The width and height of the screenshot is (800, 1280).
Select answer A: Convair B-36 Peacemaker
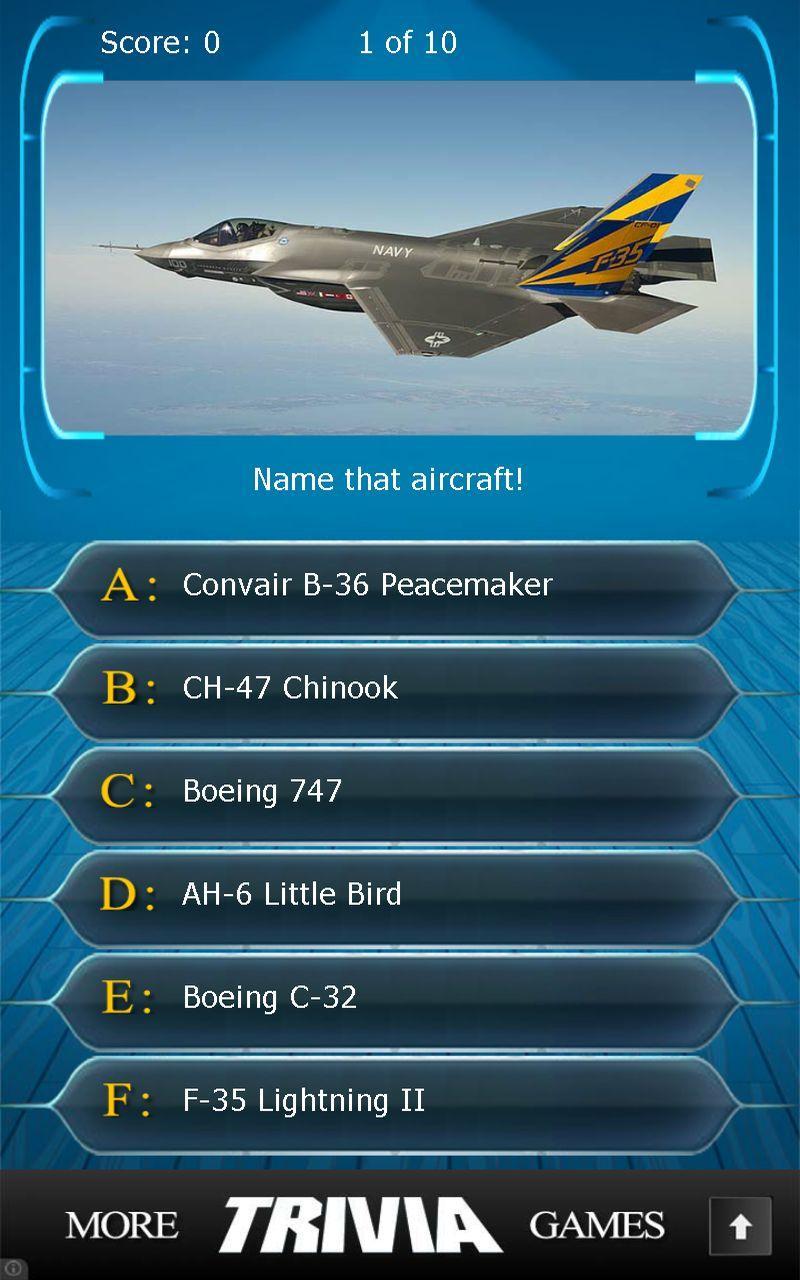395,586
